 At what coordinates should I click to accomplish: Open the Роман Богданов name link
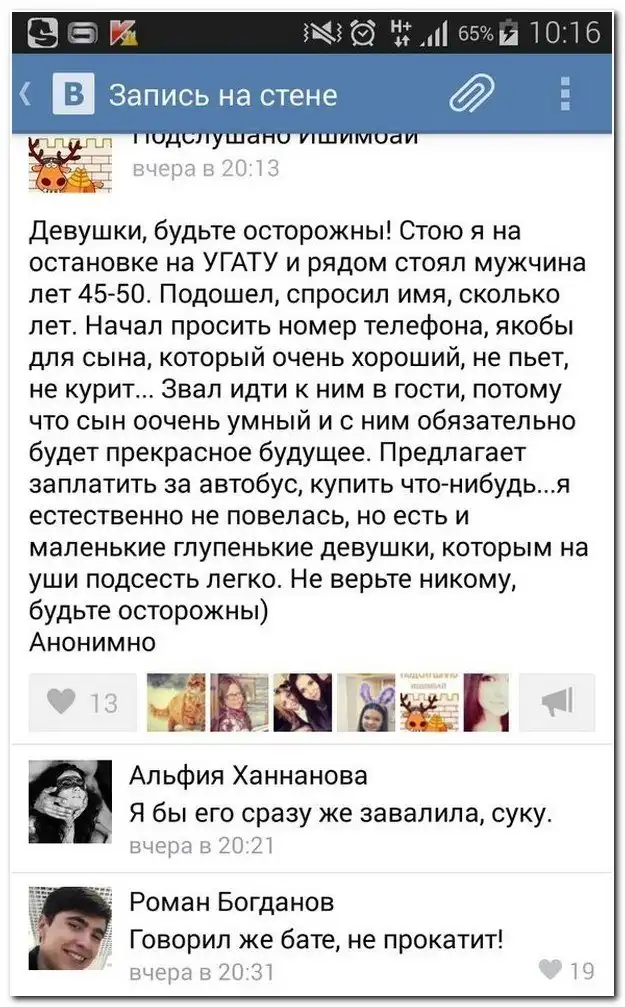(231, 902)
